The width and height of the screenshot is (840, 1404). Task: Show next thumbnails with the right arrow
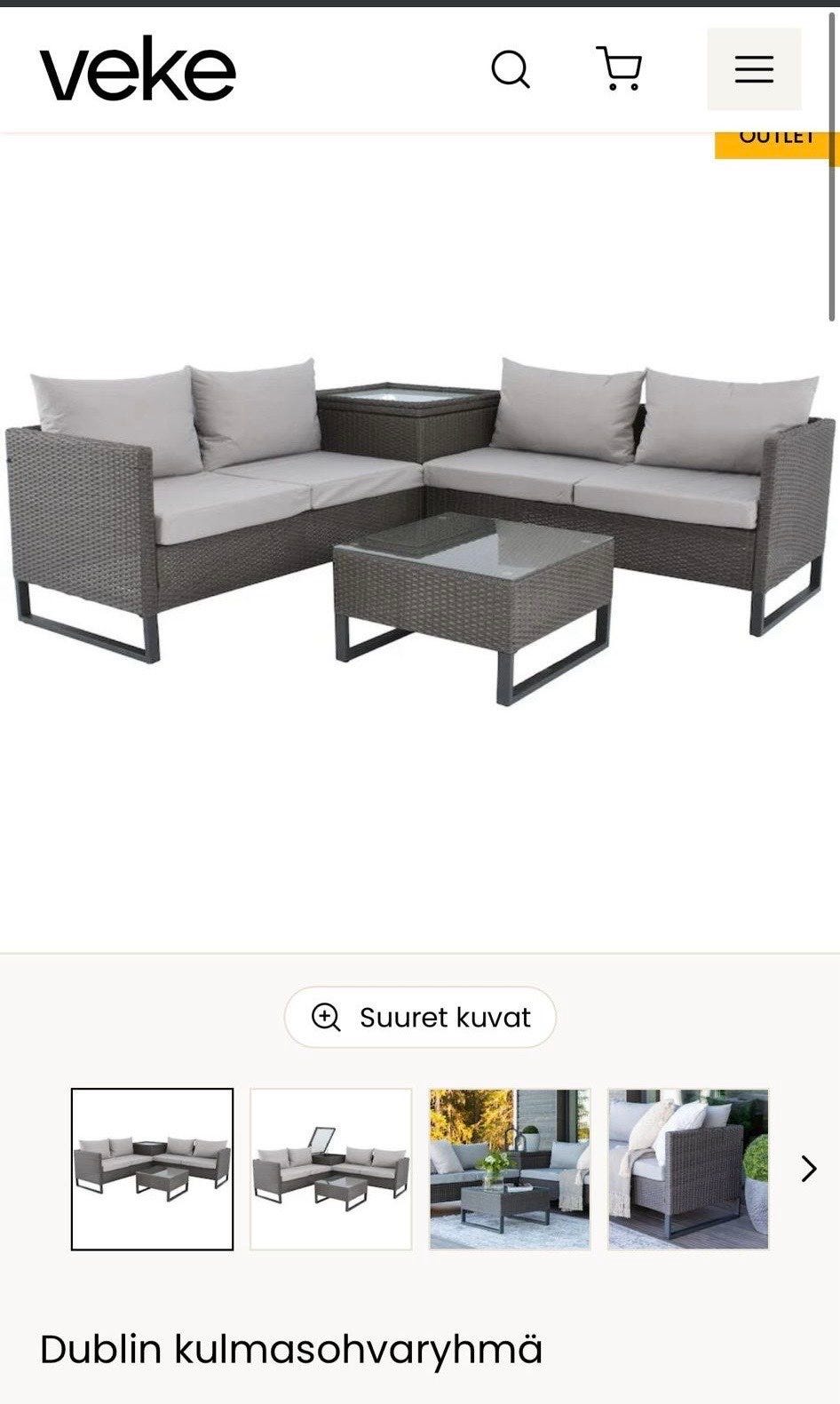click(x=808, y=1169)
